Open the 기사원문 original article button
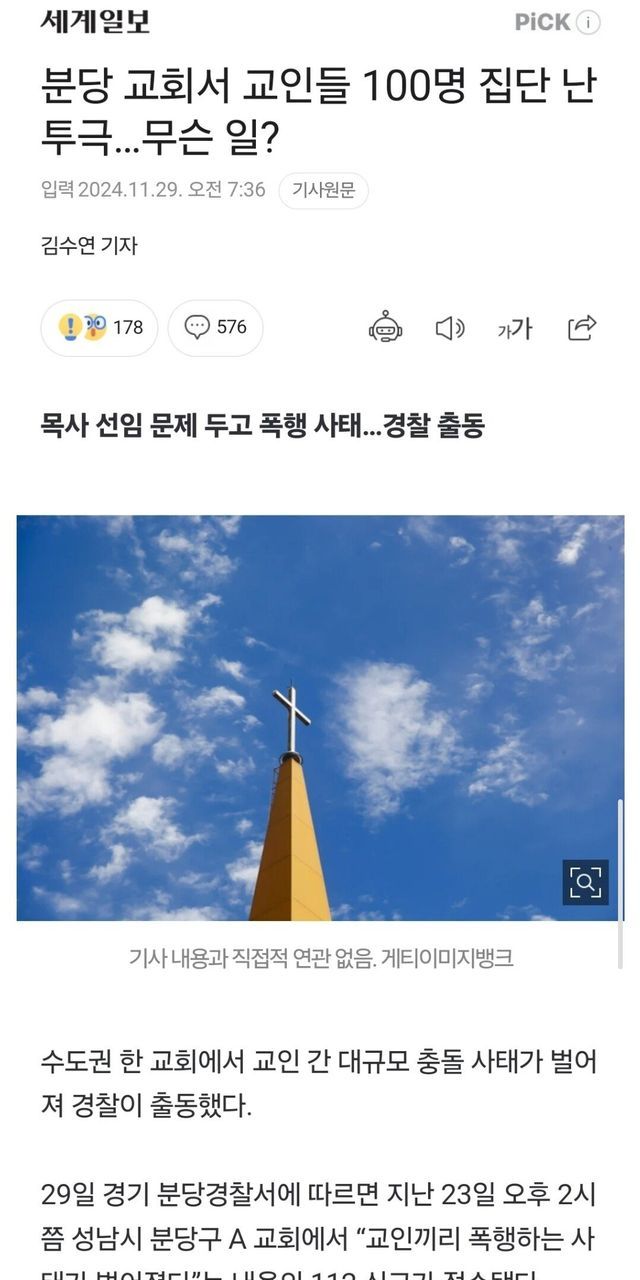Viewport: 640px width, 1280px height. point(323,190)
